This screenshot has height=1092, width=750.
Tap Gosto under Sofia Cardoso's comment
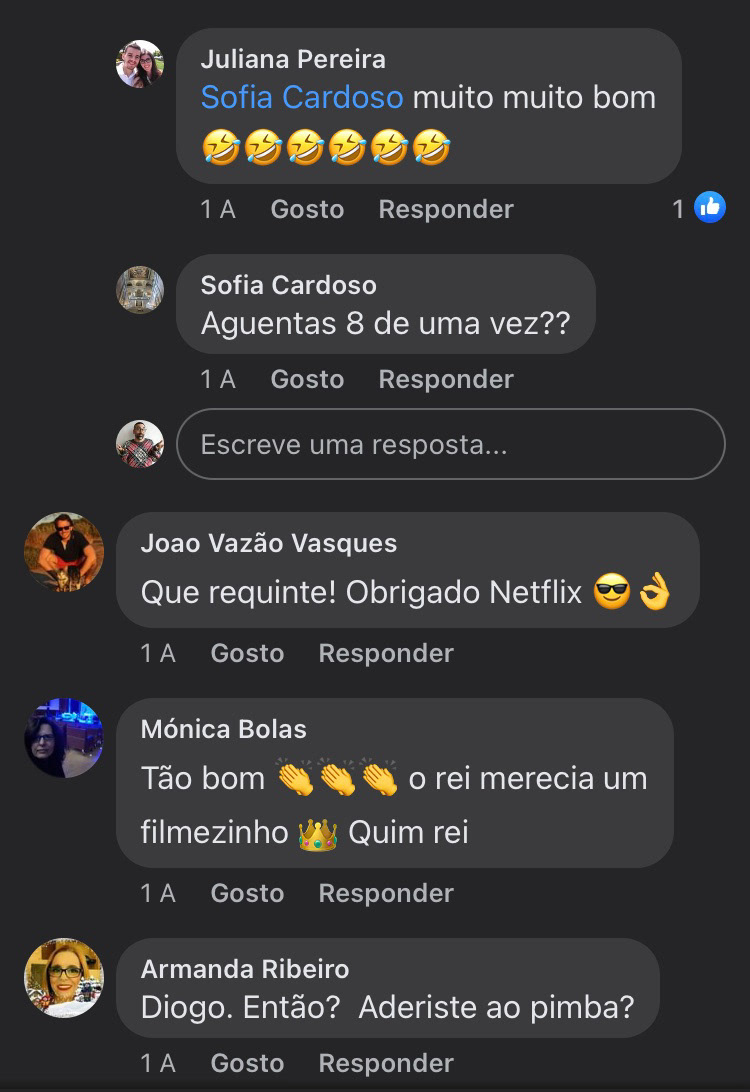tap(307, 379)
